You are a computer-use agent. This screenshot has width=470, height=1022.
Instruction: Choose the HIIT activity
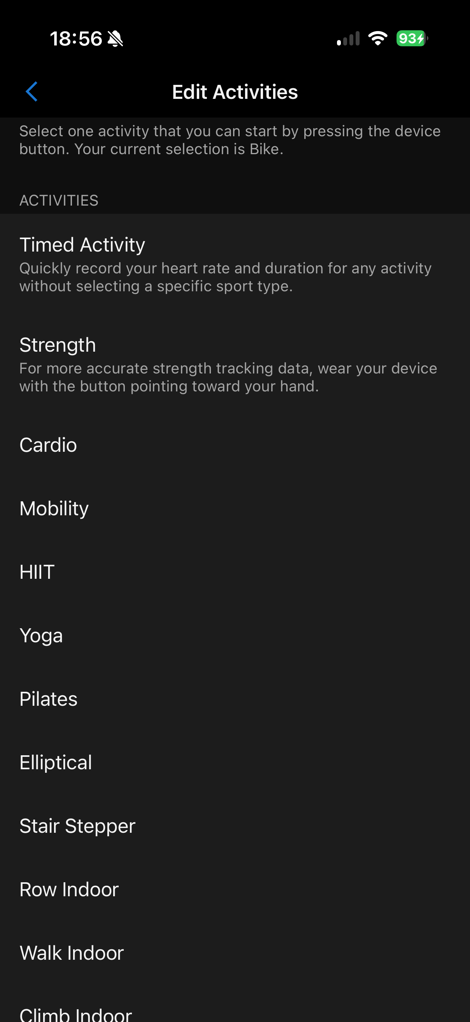pos(235,572)
